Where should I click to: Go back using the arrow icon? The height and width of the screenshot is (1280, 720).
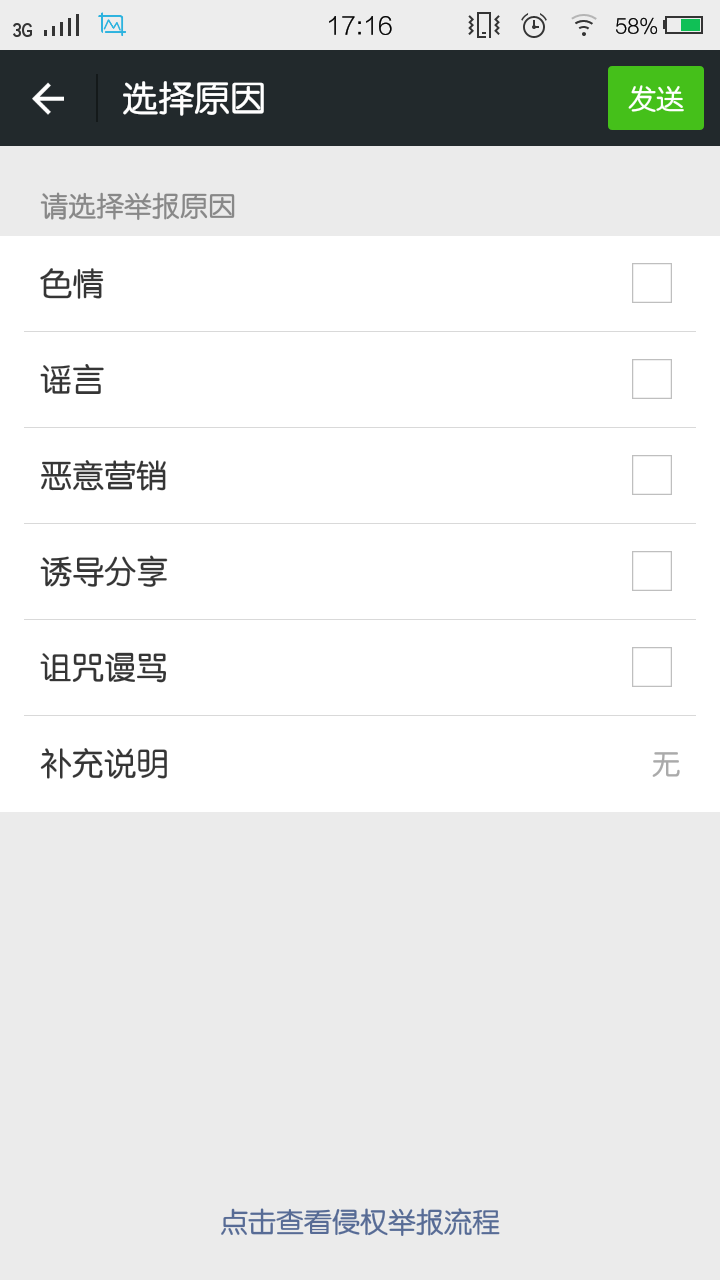48,98
